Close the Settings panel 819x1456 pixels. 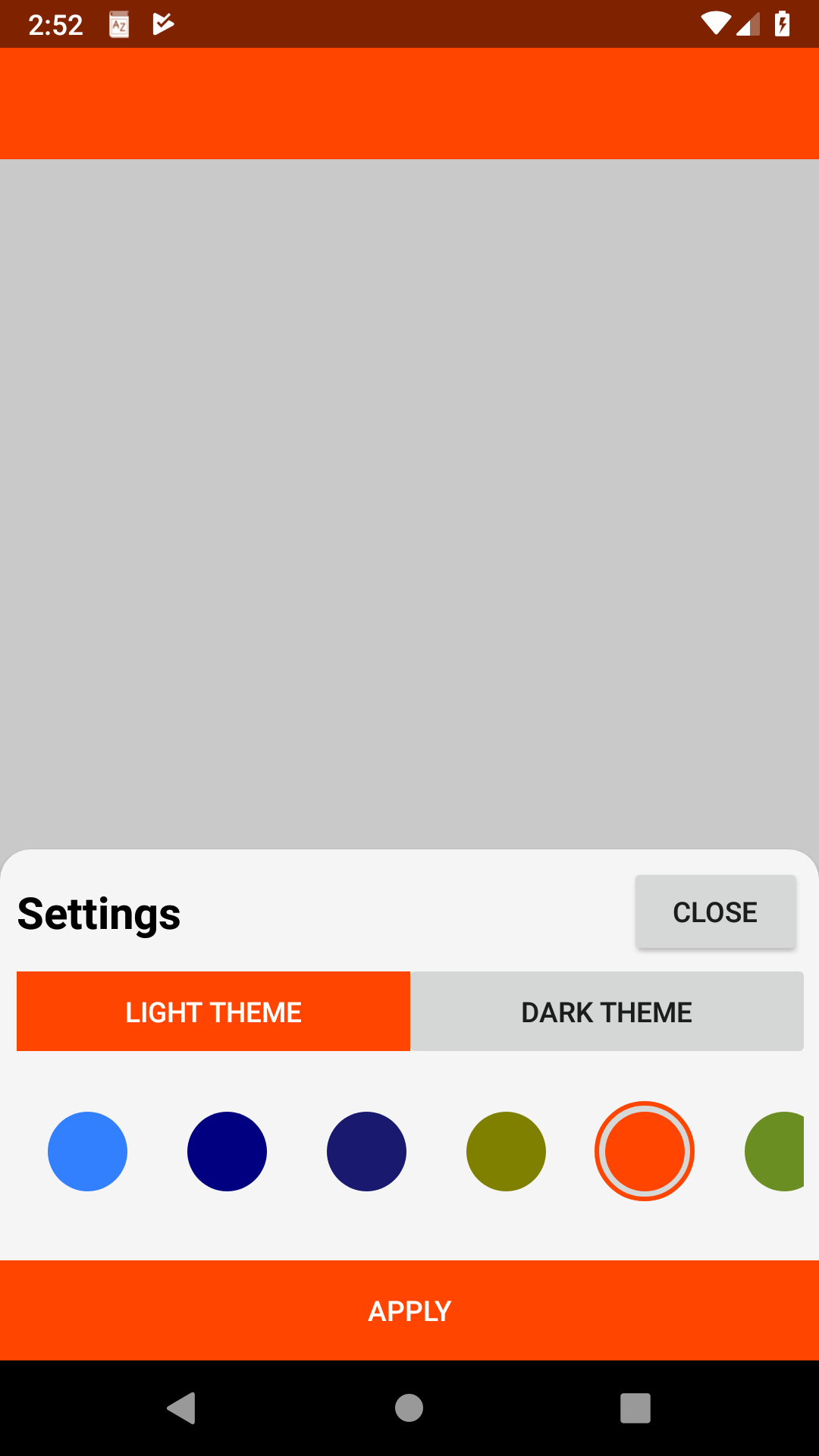(x=715, y=912)
